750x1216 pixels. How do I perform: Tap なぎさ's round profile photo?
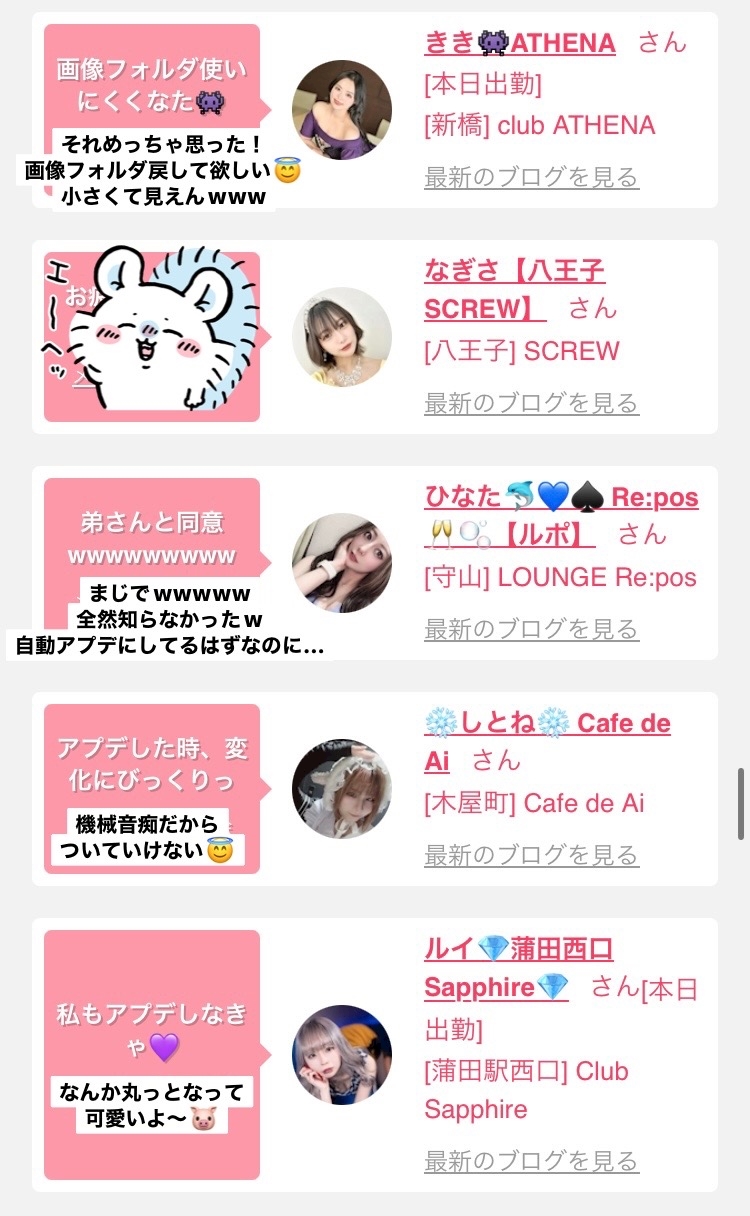click(342, 337)
